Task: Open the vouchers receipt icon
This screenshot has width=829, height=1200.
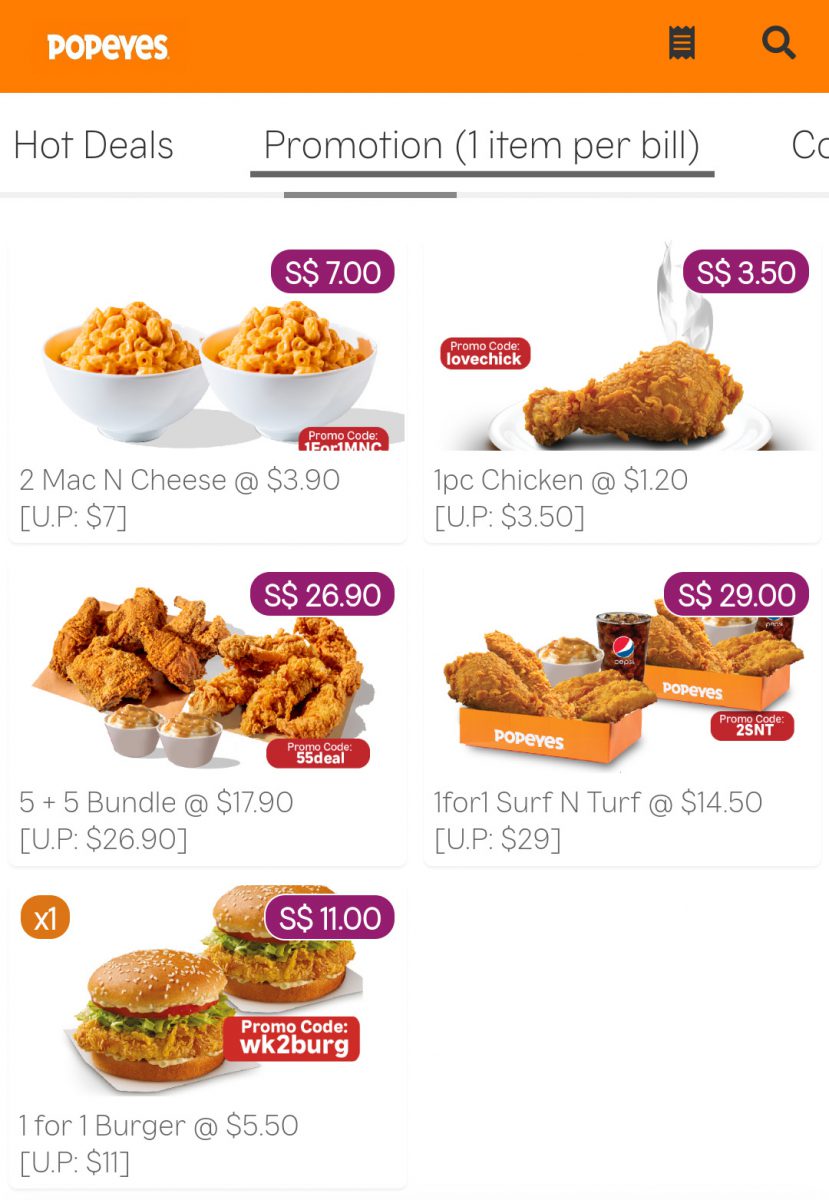Action: [681, 43]
